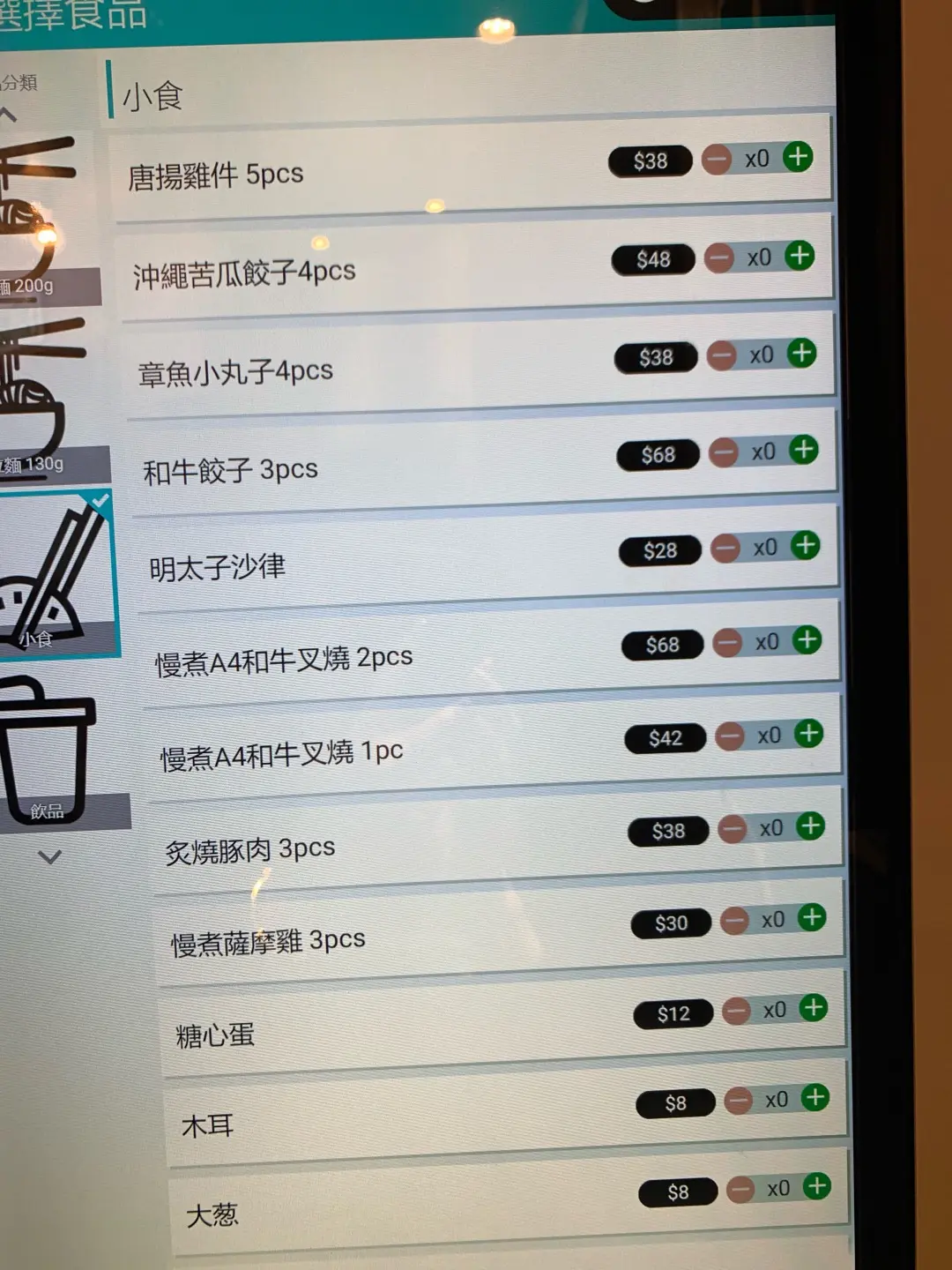
Task: Add one 唐揚雞件 5pcs
Action: 798,157
